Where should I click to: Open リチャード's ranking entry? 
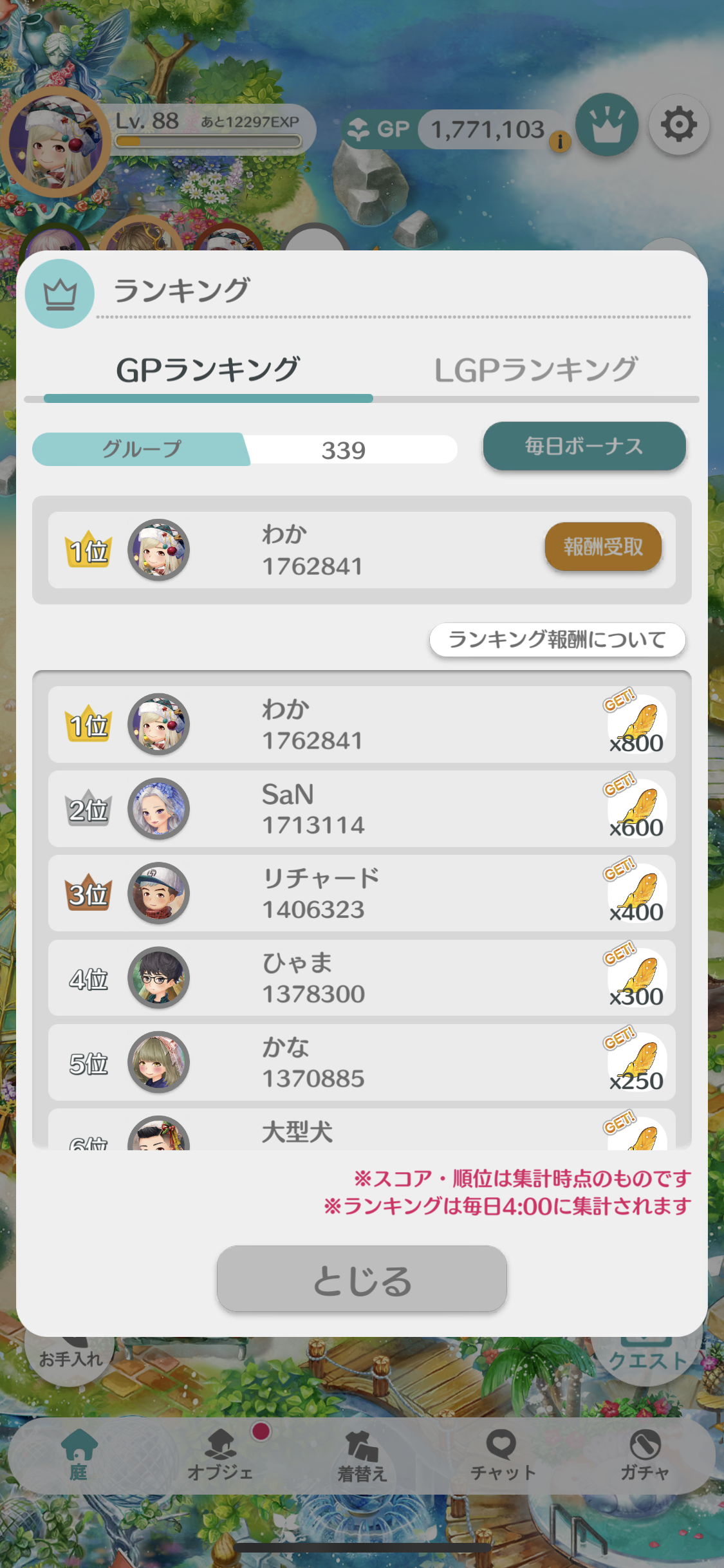click(x=362, y=893)
